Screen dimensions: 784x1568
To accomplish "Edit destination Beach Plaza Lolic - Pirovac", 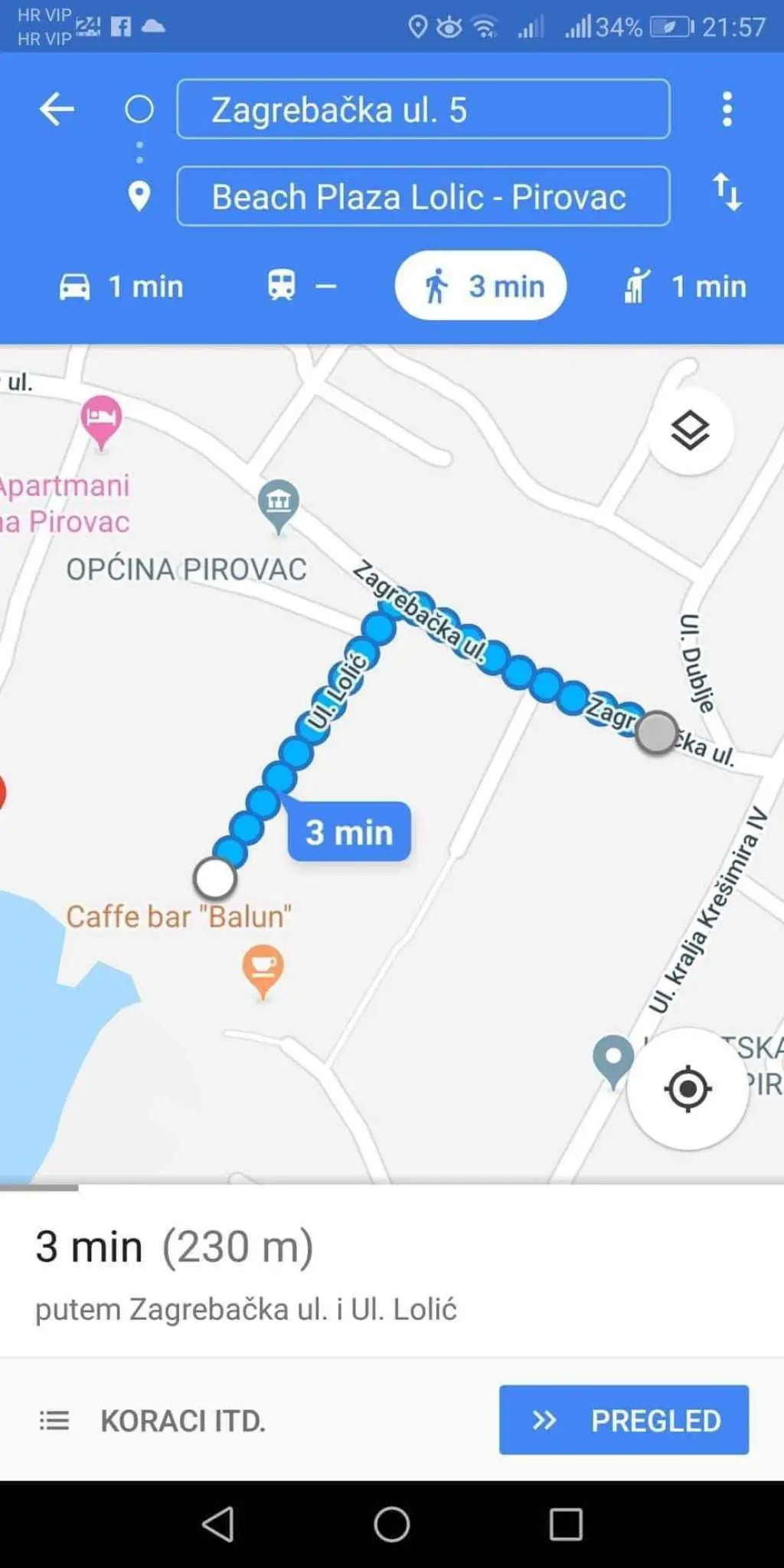I will 423,197.
